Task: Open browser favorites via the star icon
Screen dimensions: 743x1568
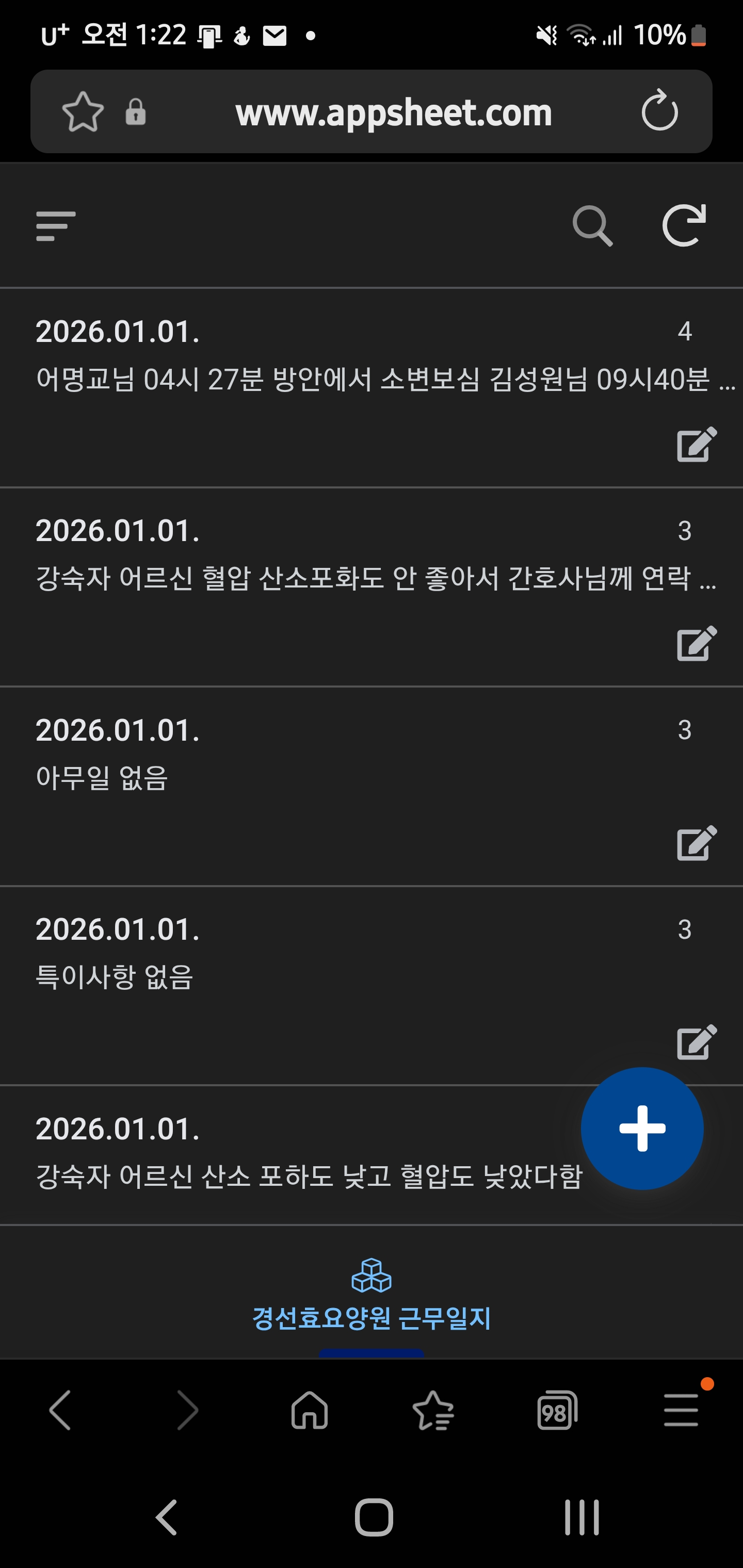Action: click(433, 1412)
